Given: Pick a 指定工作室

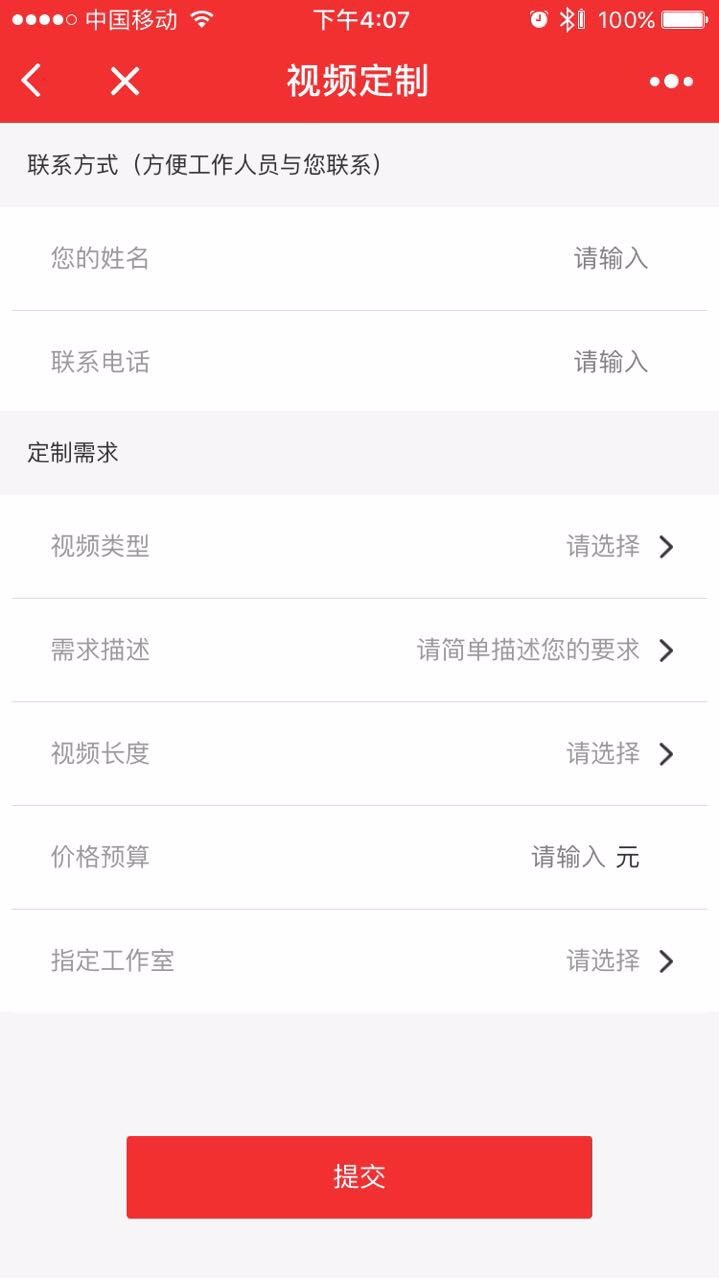Looking at the screenshot, I should [x=359, y=961].
